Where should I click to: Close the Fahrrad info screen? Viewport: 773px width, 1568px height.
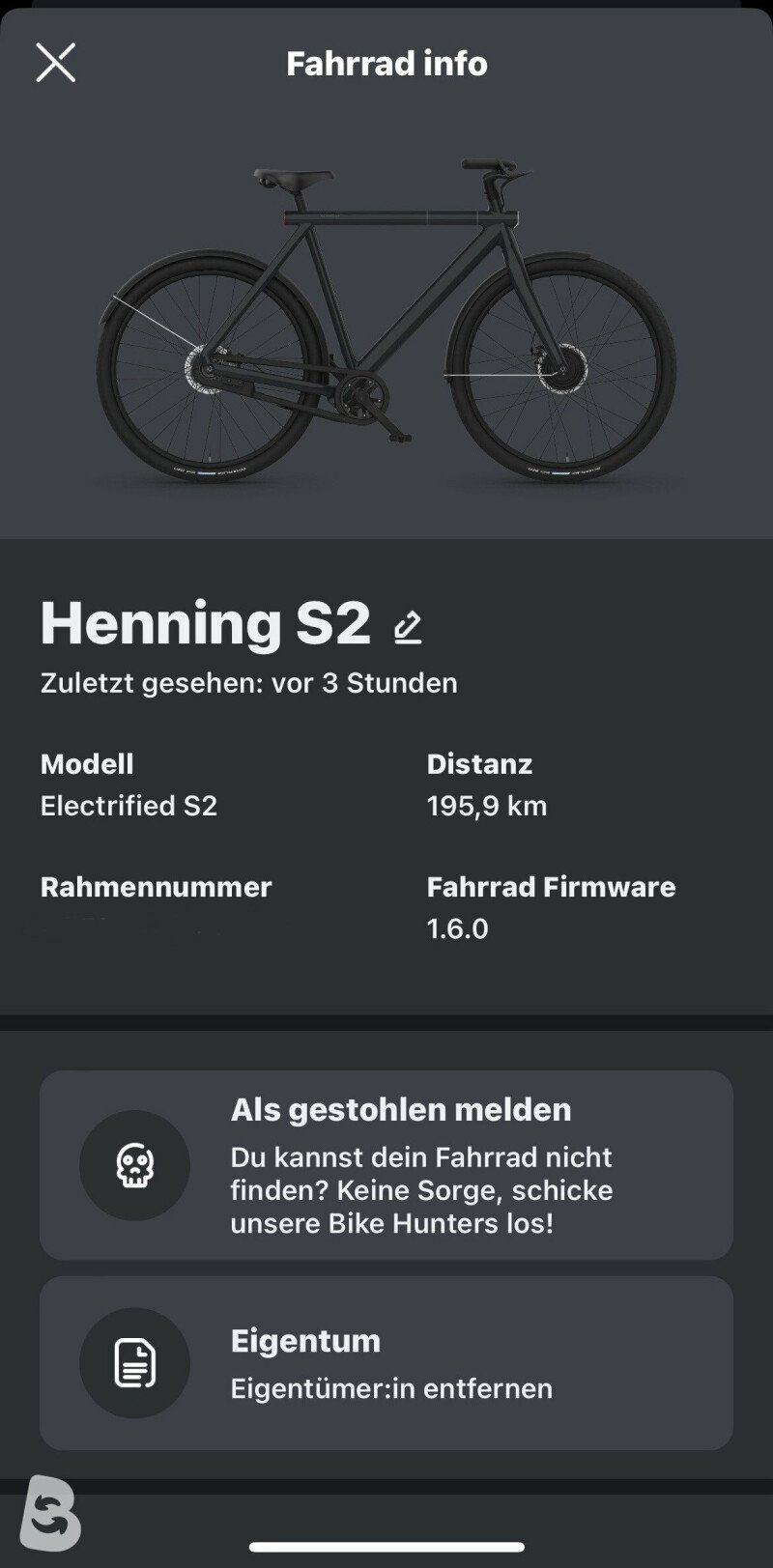pos(55,63)
